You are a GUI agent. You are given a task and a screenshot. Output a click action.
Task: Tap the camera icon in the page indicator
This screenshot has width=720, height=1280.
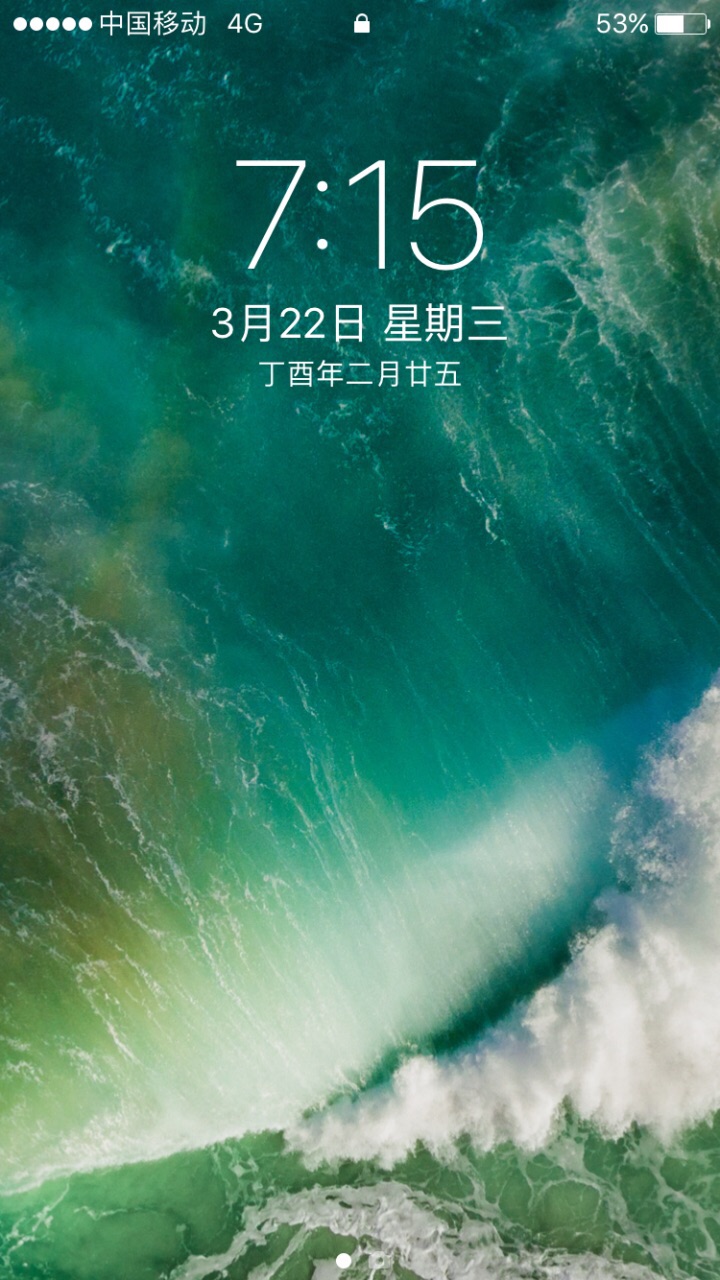point(378,1261)
